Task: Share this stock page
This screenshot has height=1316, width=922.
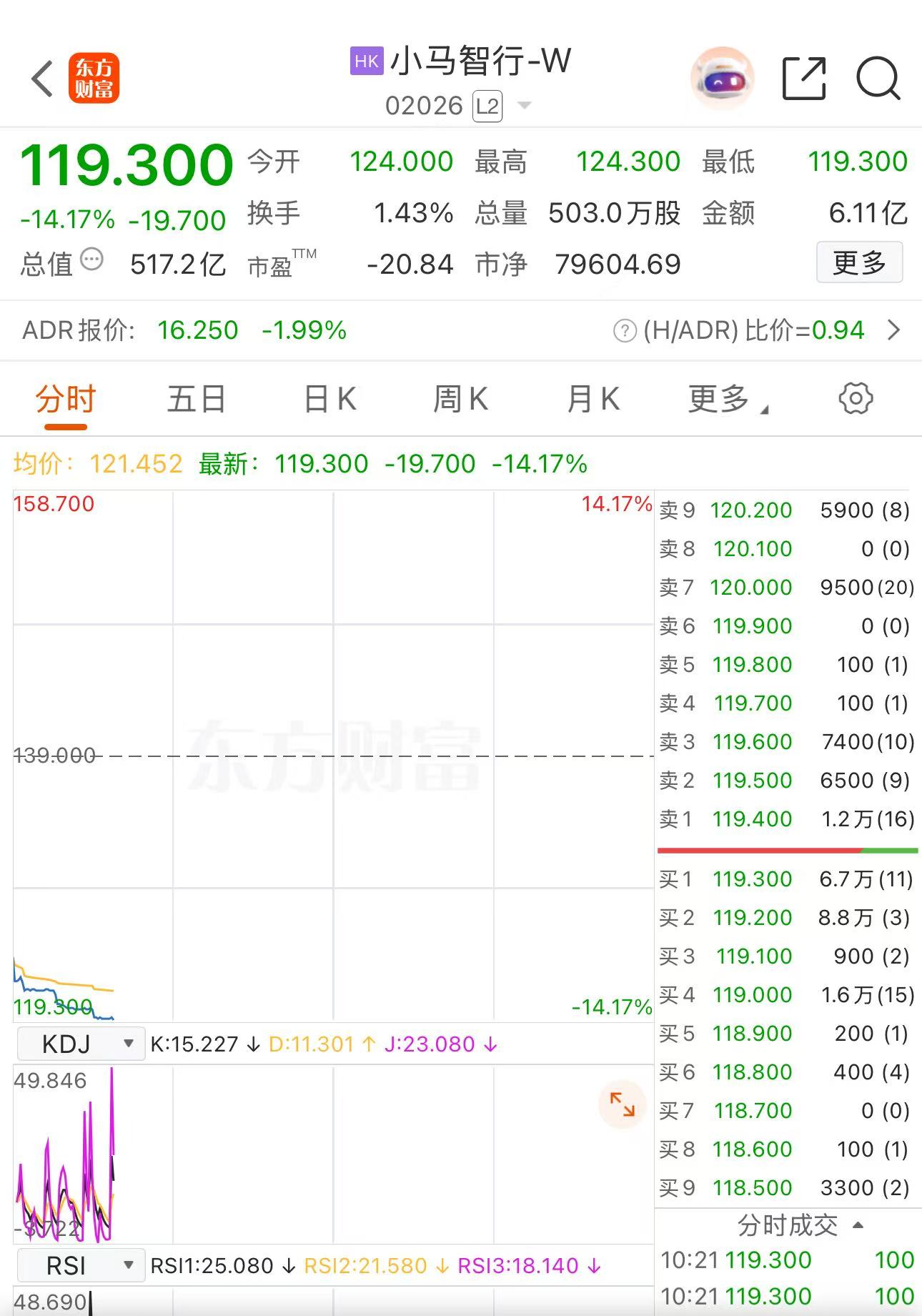Action: [x=804, y=78]
